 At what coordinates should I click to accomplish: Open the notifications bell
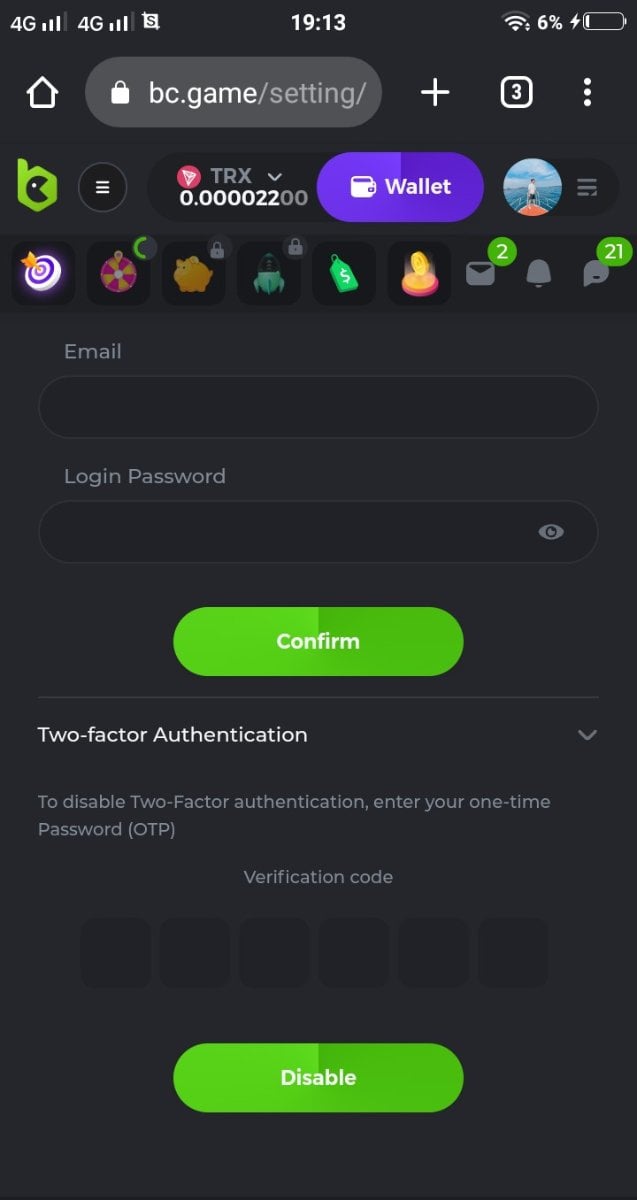click(538, 273)
